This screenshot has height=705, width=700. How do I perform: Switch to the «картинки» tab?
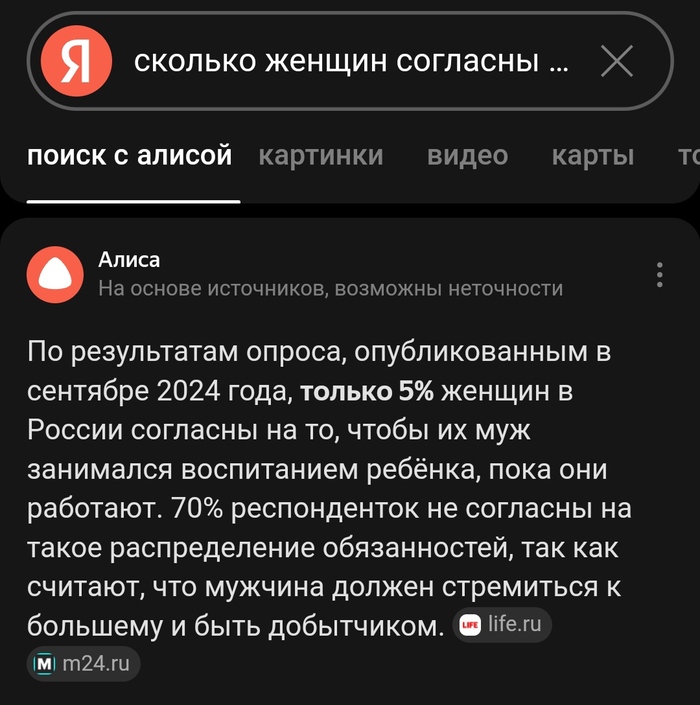coord(320,156)
